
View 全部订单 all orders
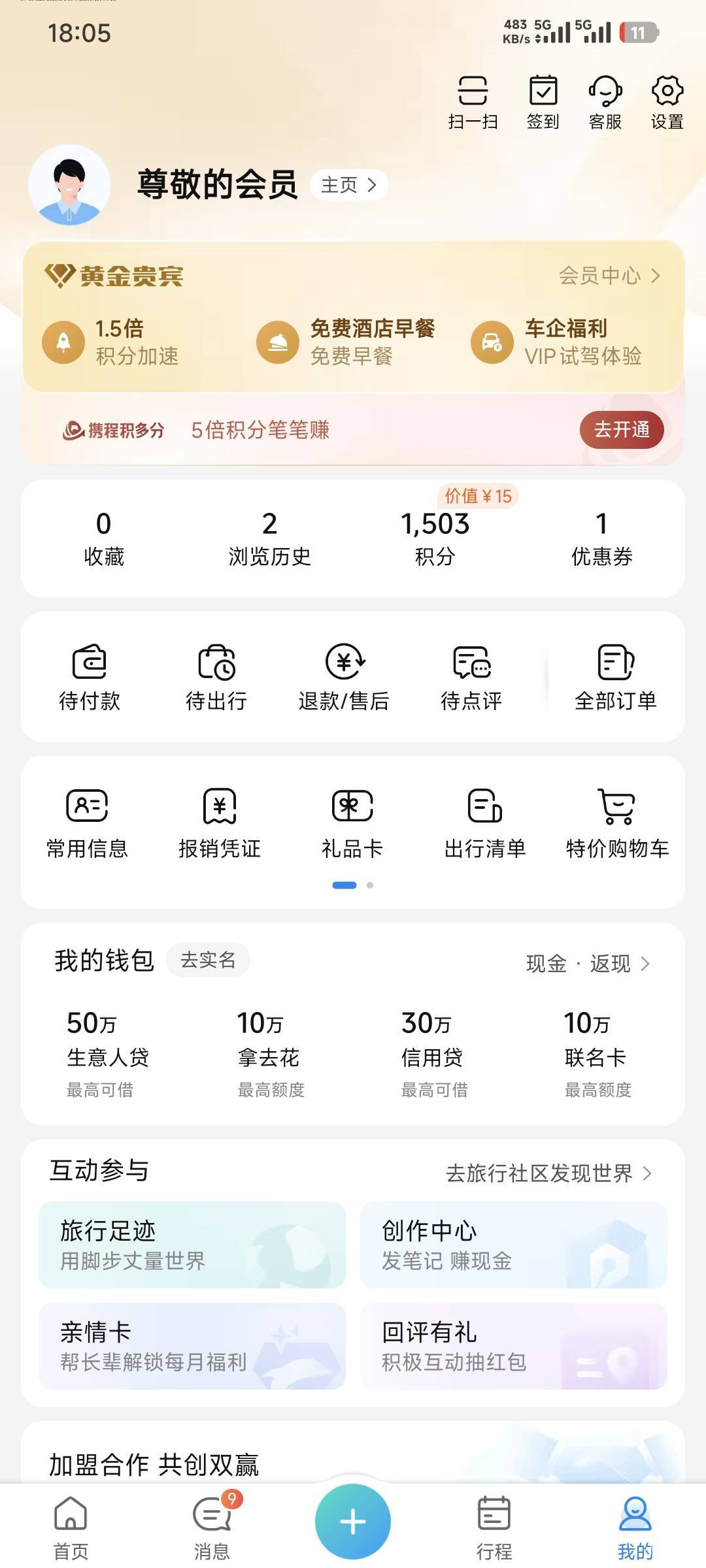coord(615,677)
